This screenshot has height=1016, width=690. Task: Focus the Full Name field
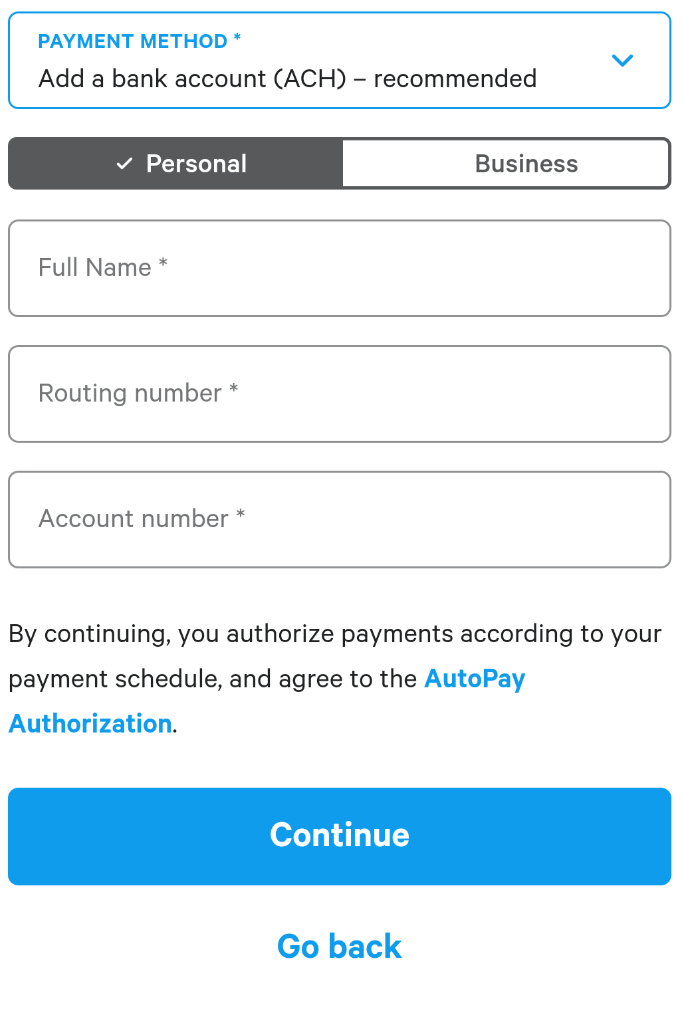click(339, 268)
